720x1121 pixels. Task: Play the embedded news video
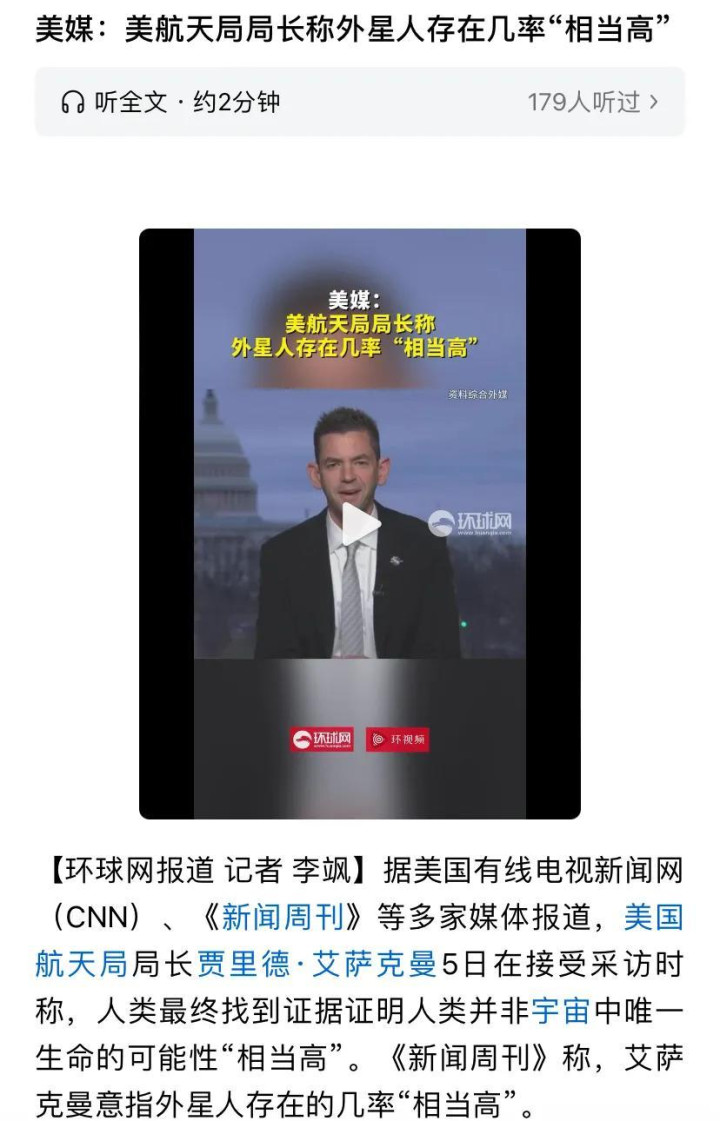[x=360, y=524]
